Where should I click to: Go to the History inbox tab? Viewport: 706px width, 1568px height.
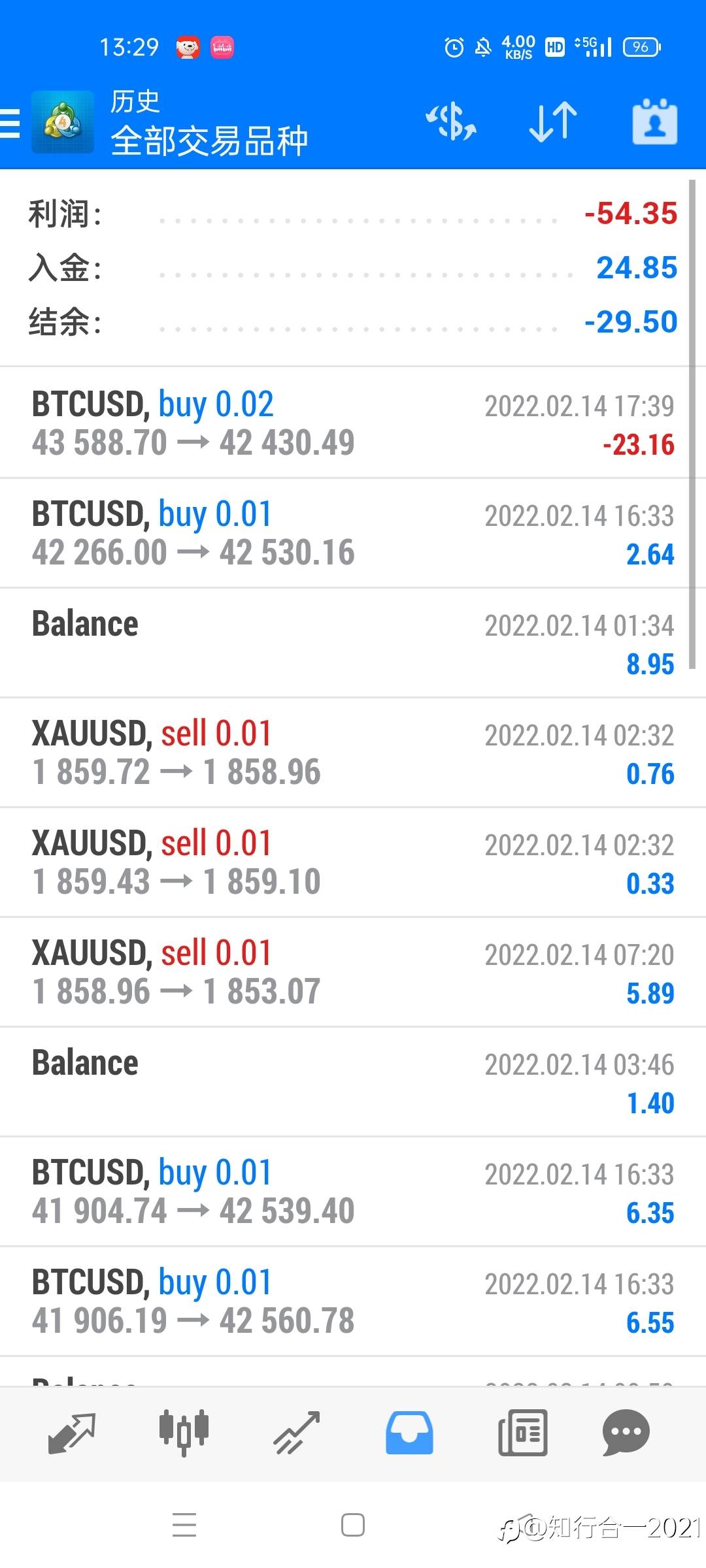409,1433
